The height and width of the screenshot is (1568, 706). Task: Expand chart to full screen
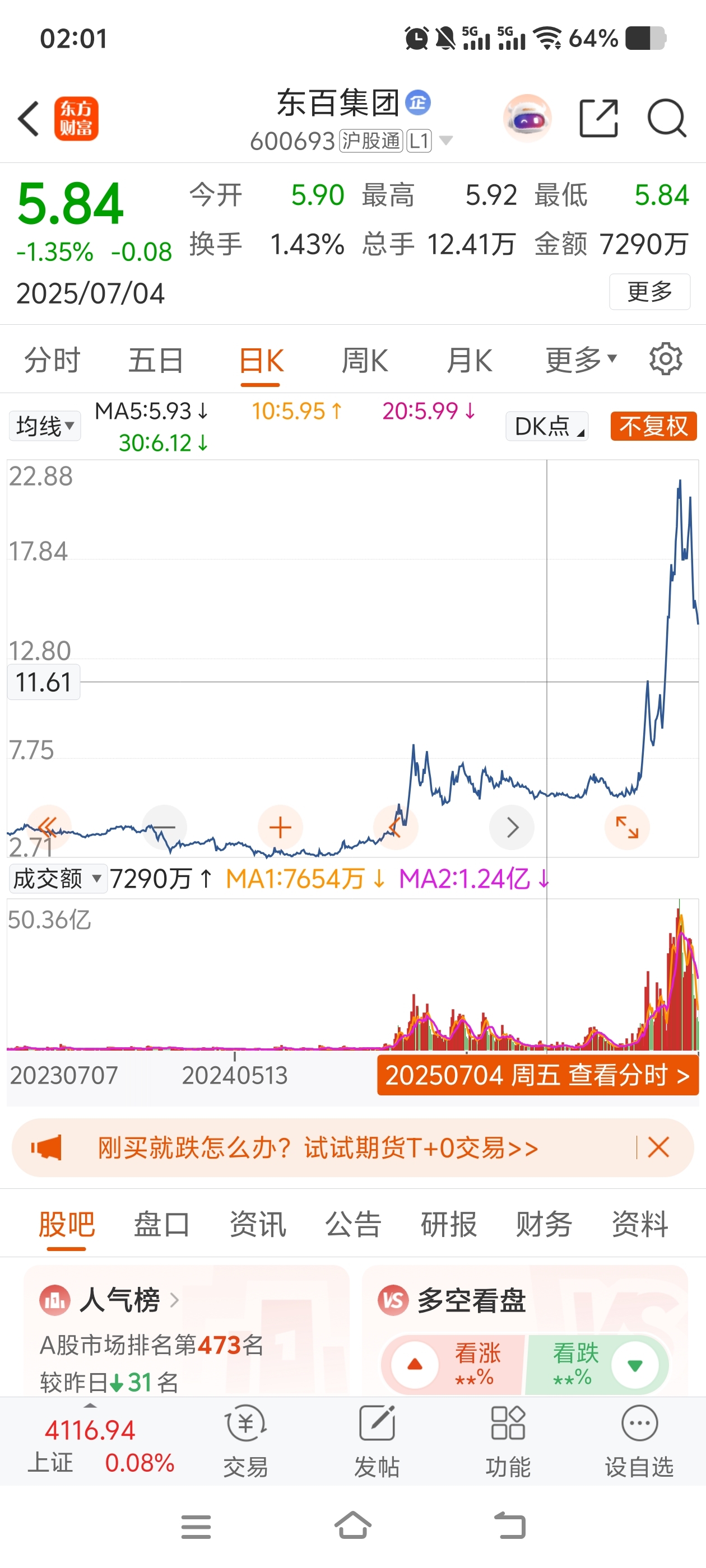coord(627,827)
